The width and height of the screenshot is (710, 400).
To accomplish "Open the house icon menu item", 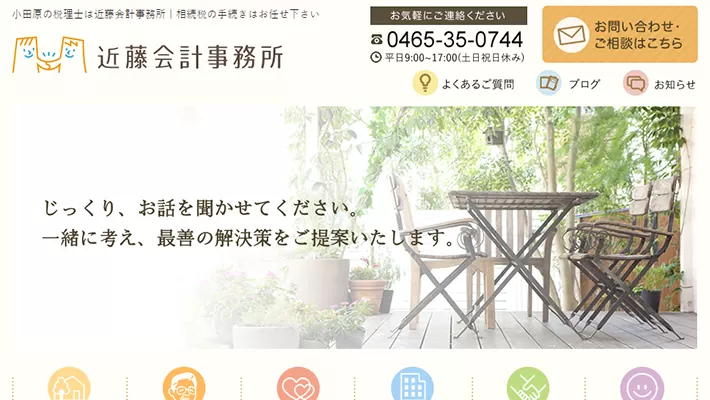I will [x=69, y=385].
